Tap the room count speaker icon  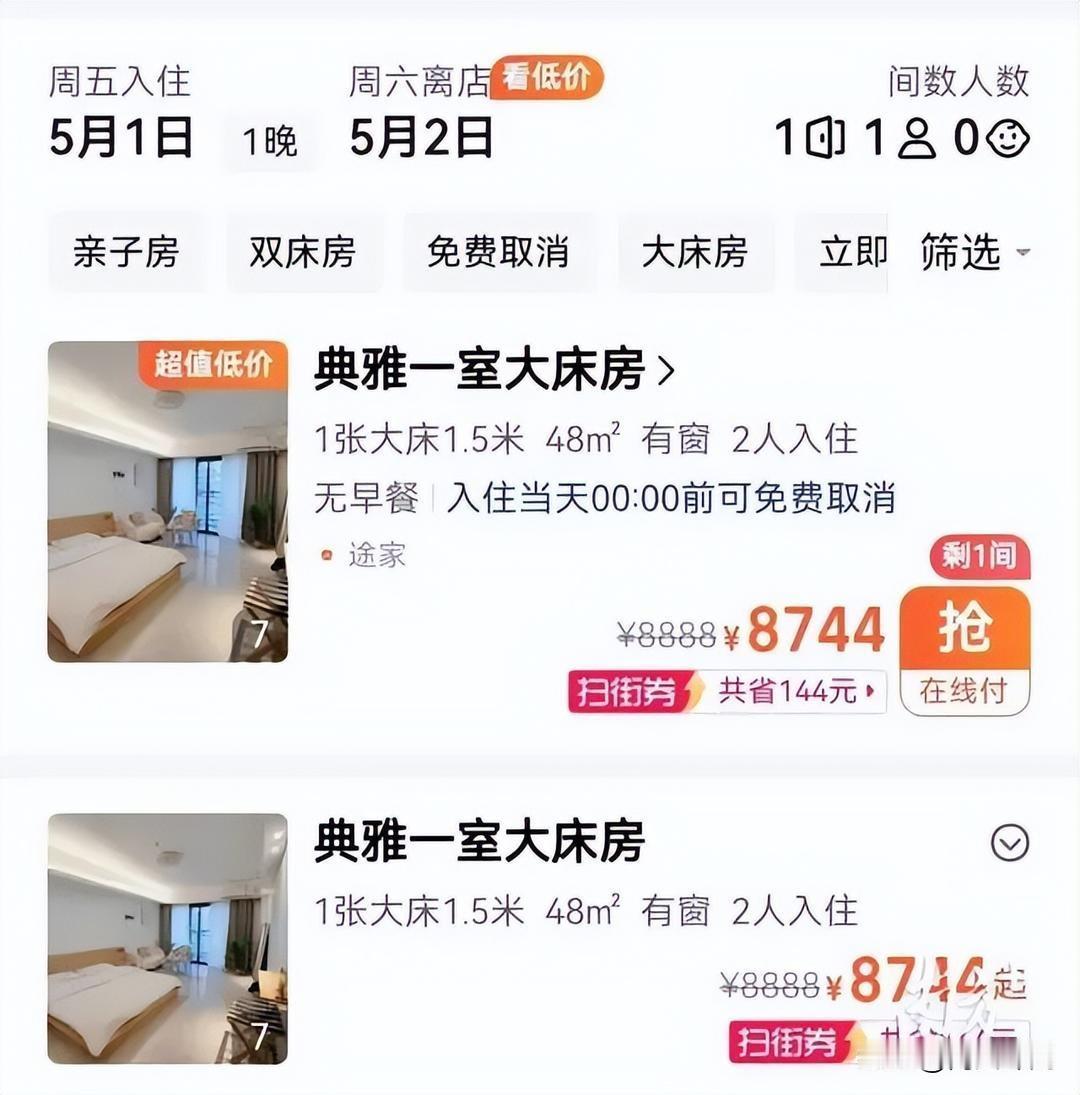click(822, 135)
